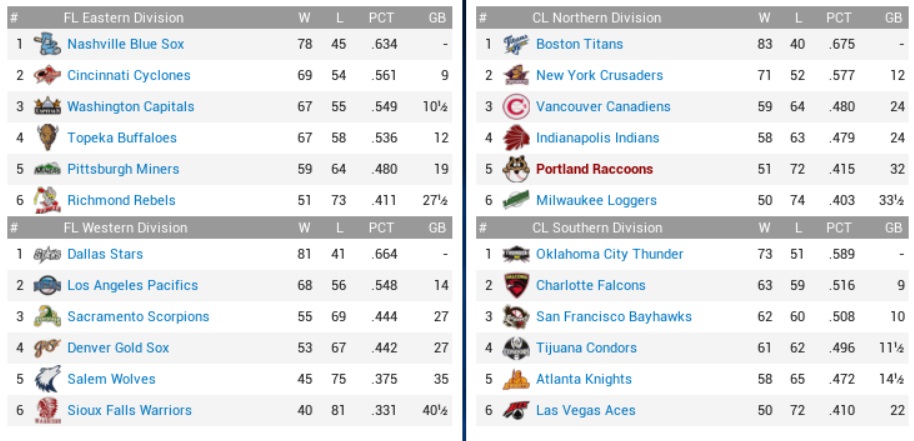Open the Sacramento Scorpions link

click(x=138, y=316)
